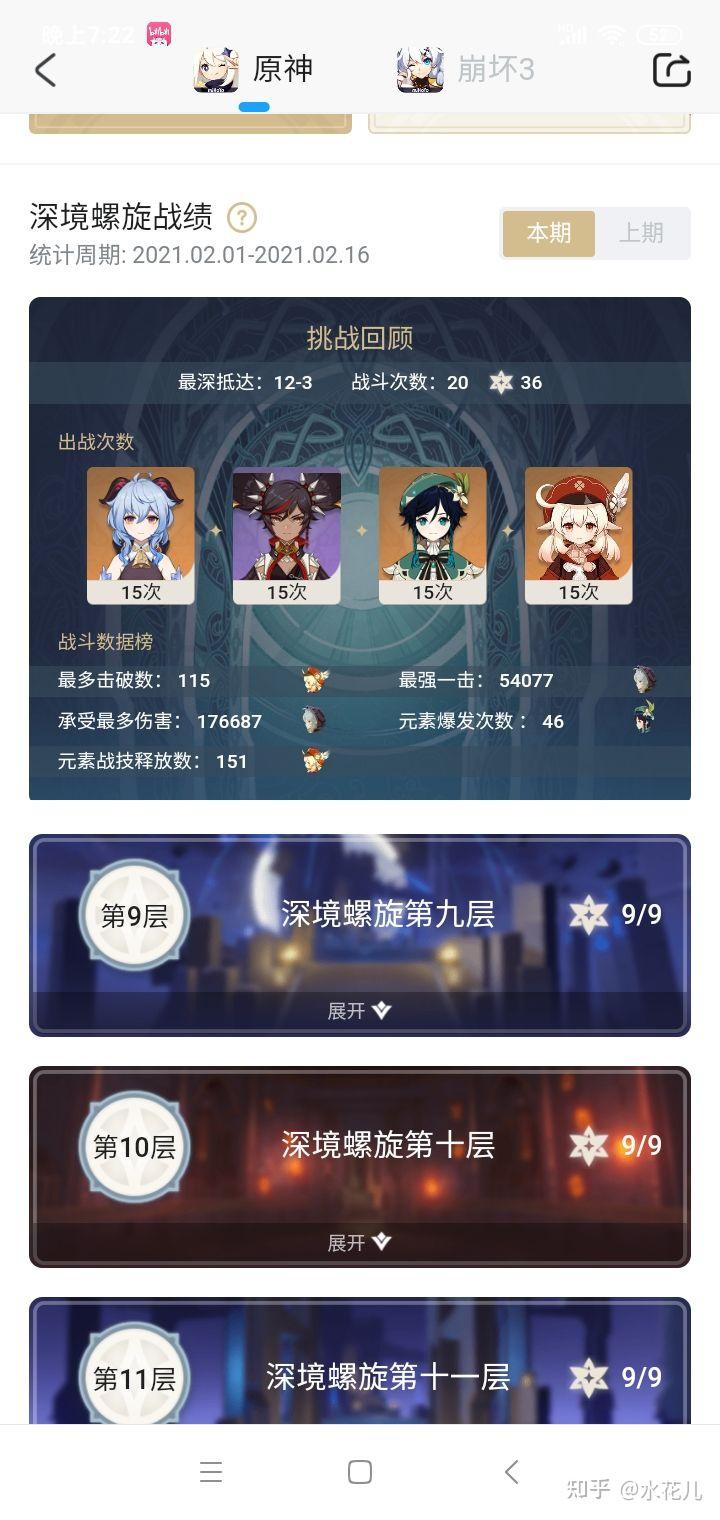Viewport: 720px width, 1520px height.
Task: Go back using the top-left arrow
Action: click(x=45, y=70)
